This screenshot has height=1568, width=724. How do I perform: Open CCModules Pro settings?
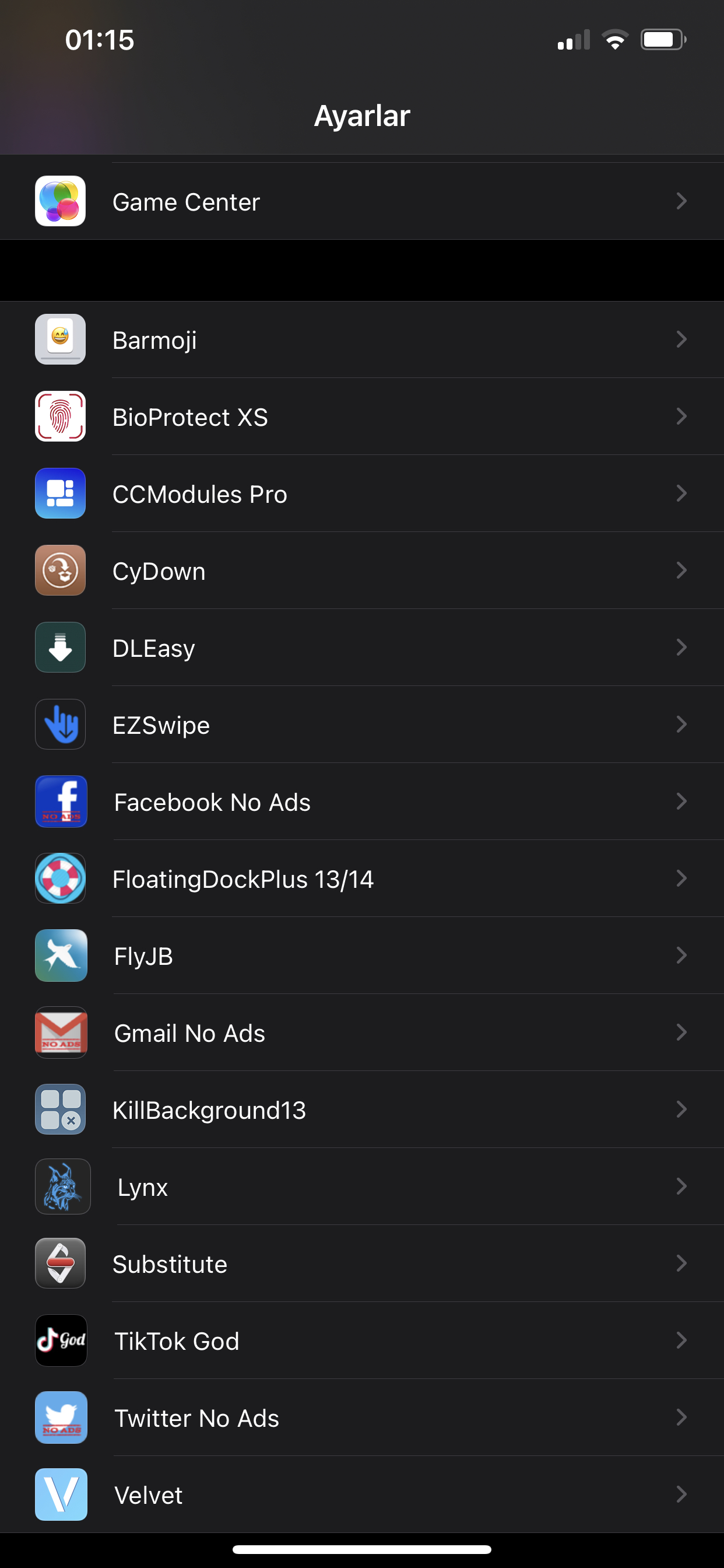click(362, 494)
